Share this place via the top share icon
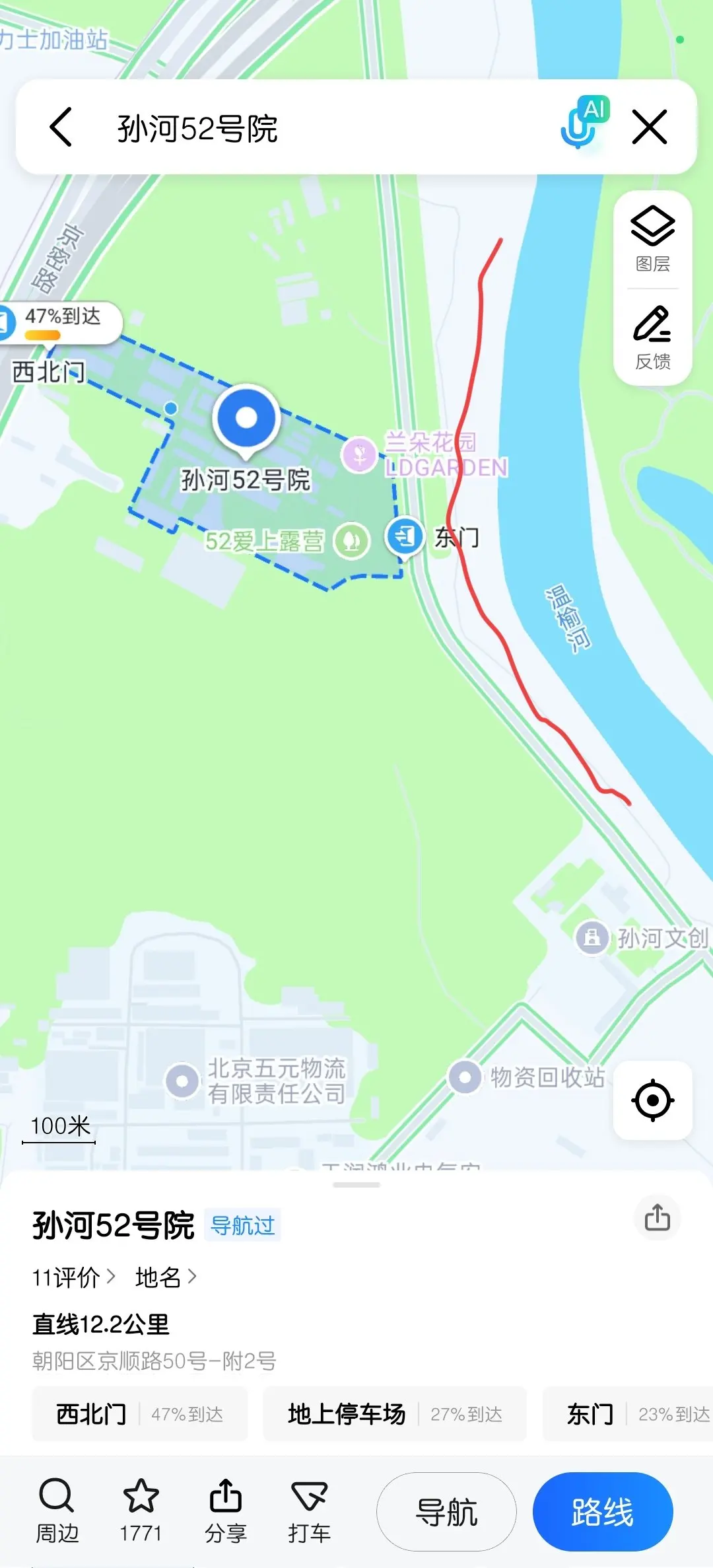 click(657, 1217)
